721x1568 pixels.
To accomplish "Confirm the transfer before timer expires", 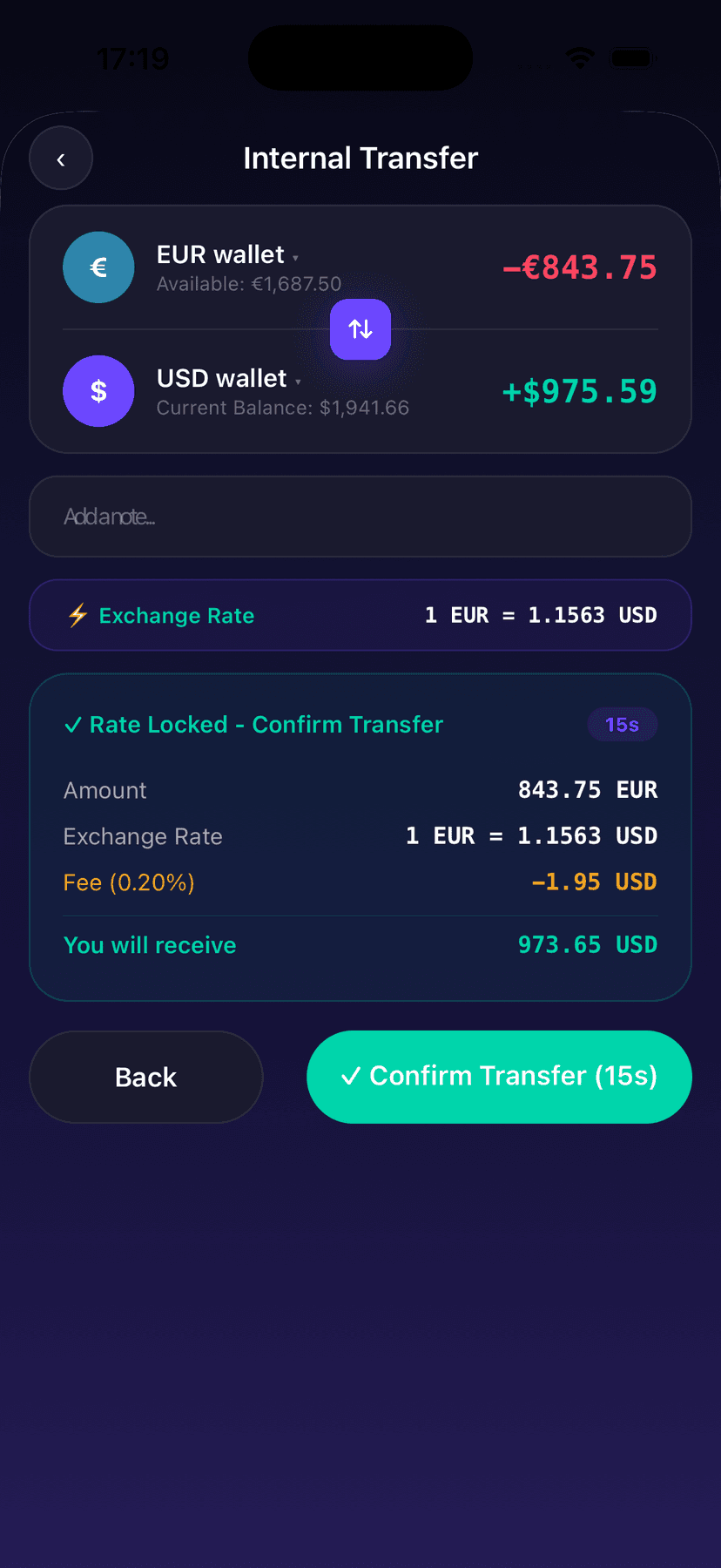I will pos(498,1076).
